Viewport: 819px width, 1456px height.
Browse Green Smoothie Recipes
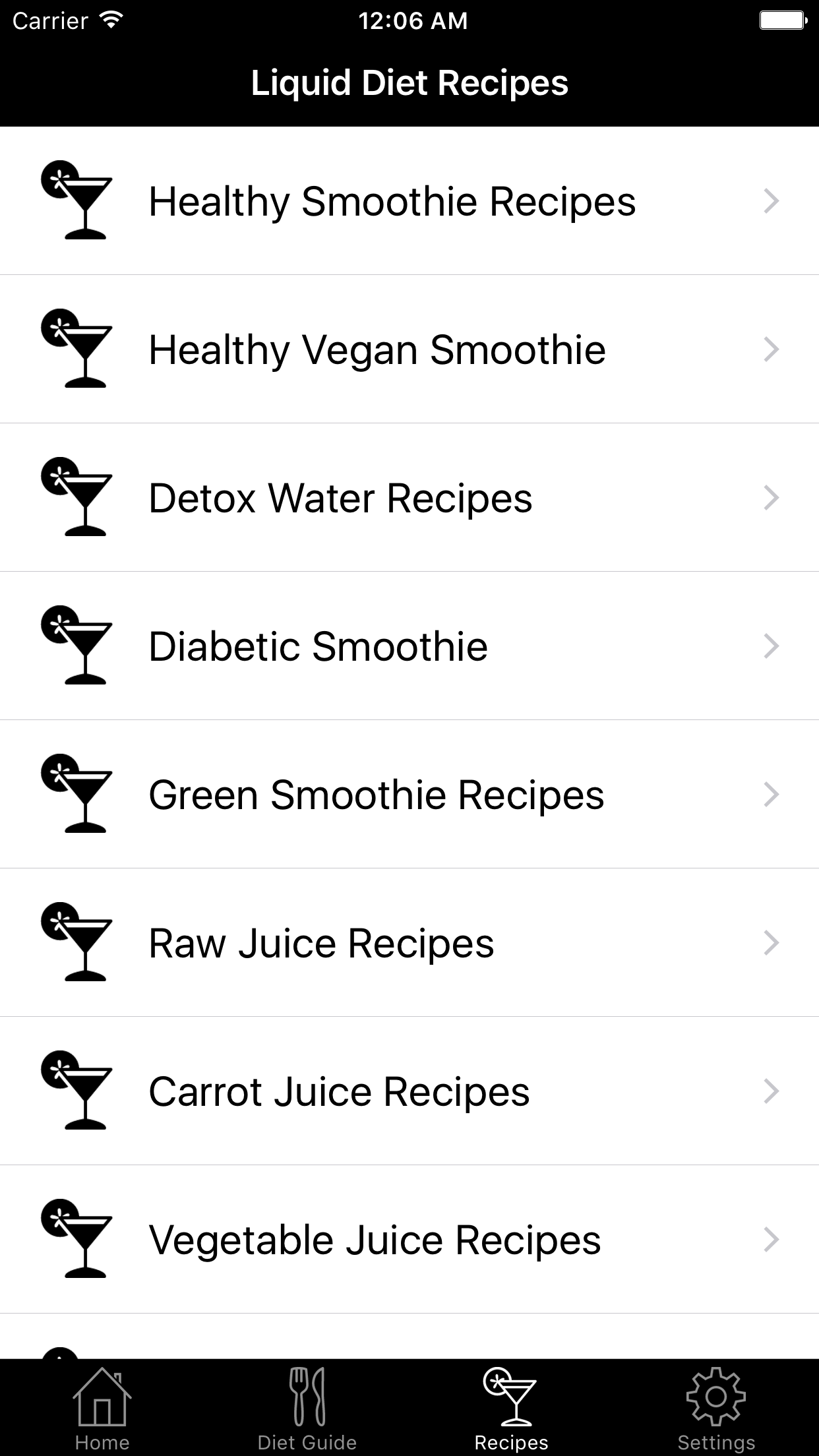[x=409, y=795]
